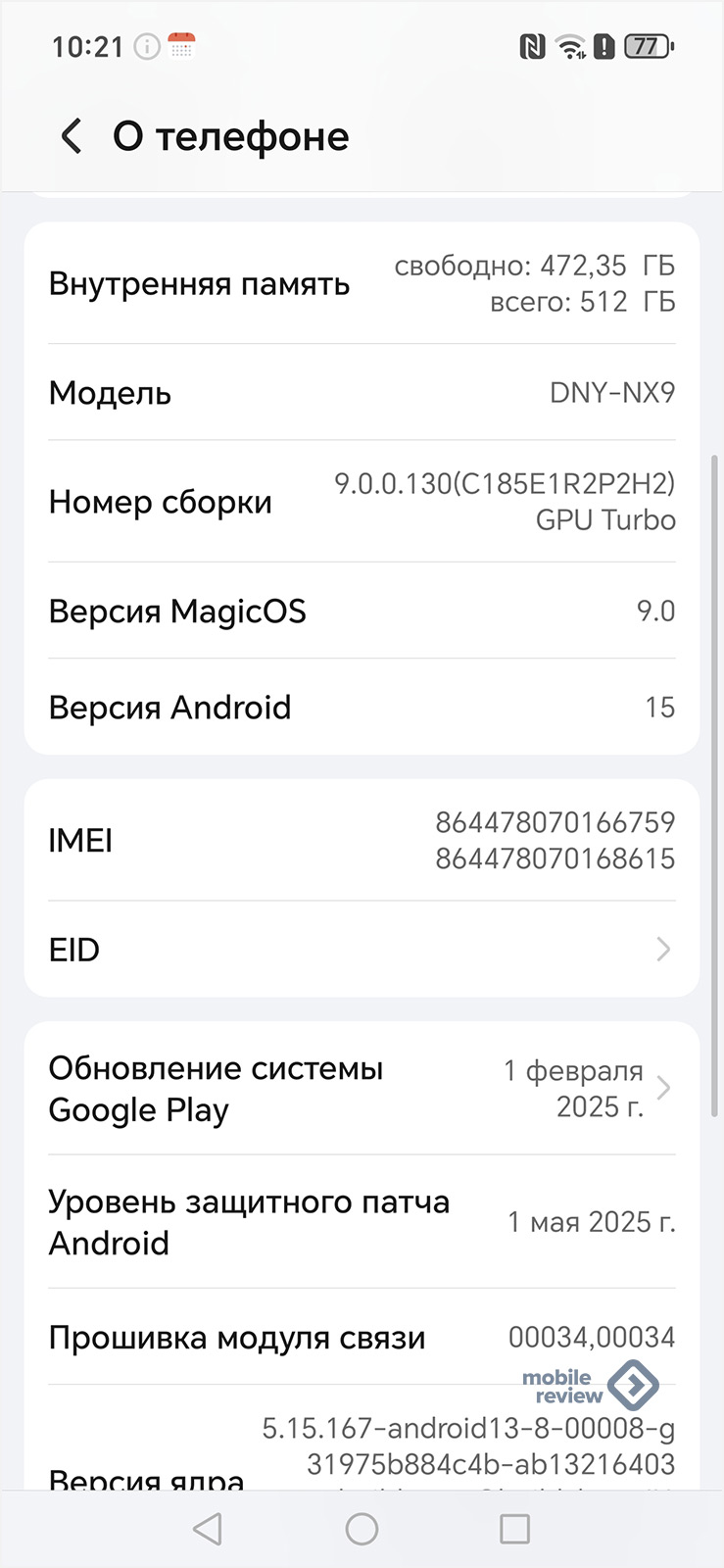Tap the Версия Android row
Viewport: 724px width, 1568px height.
[362, 708]
